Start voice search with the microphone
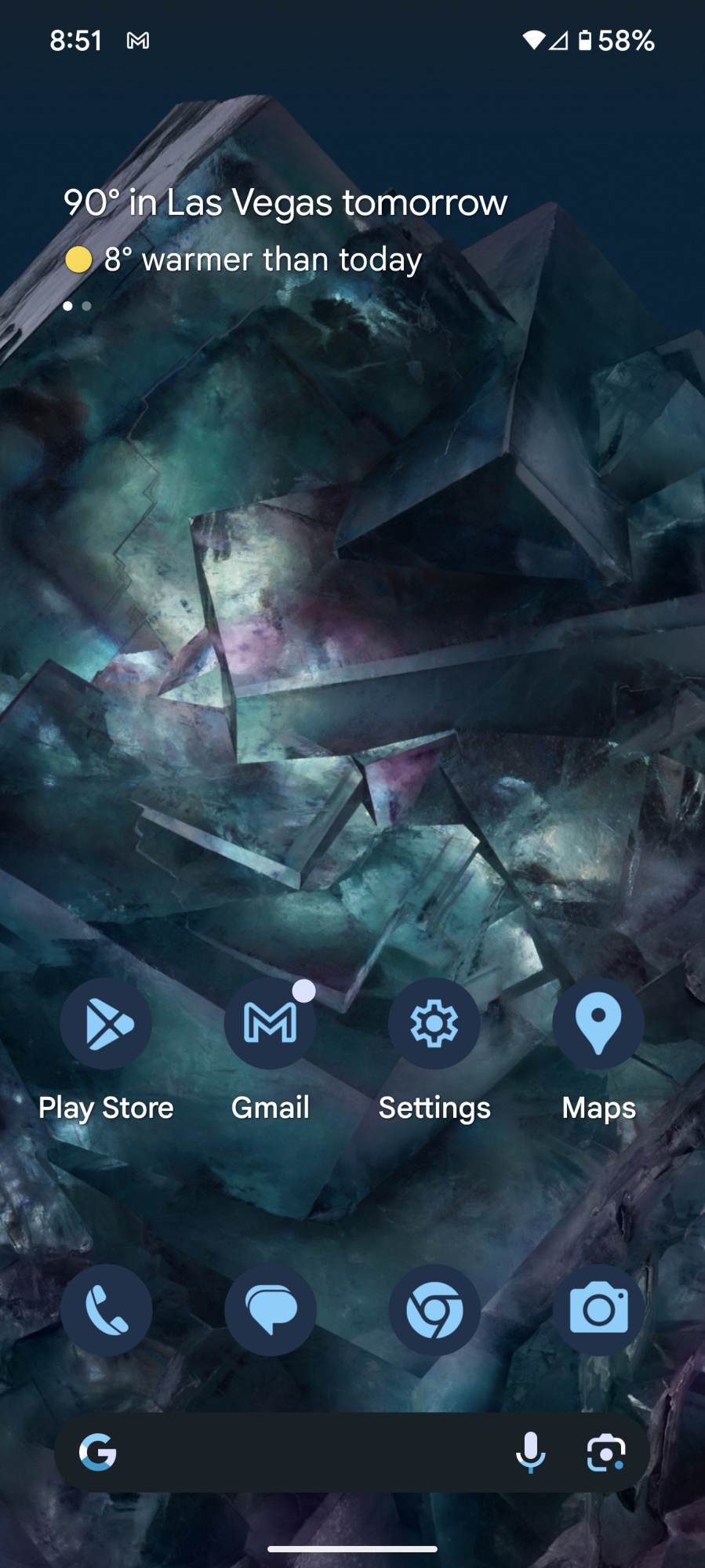Viewport: 705px width, 1568px height. click(x=530, y=1453)
